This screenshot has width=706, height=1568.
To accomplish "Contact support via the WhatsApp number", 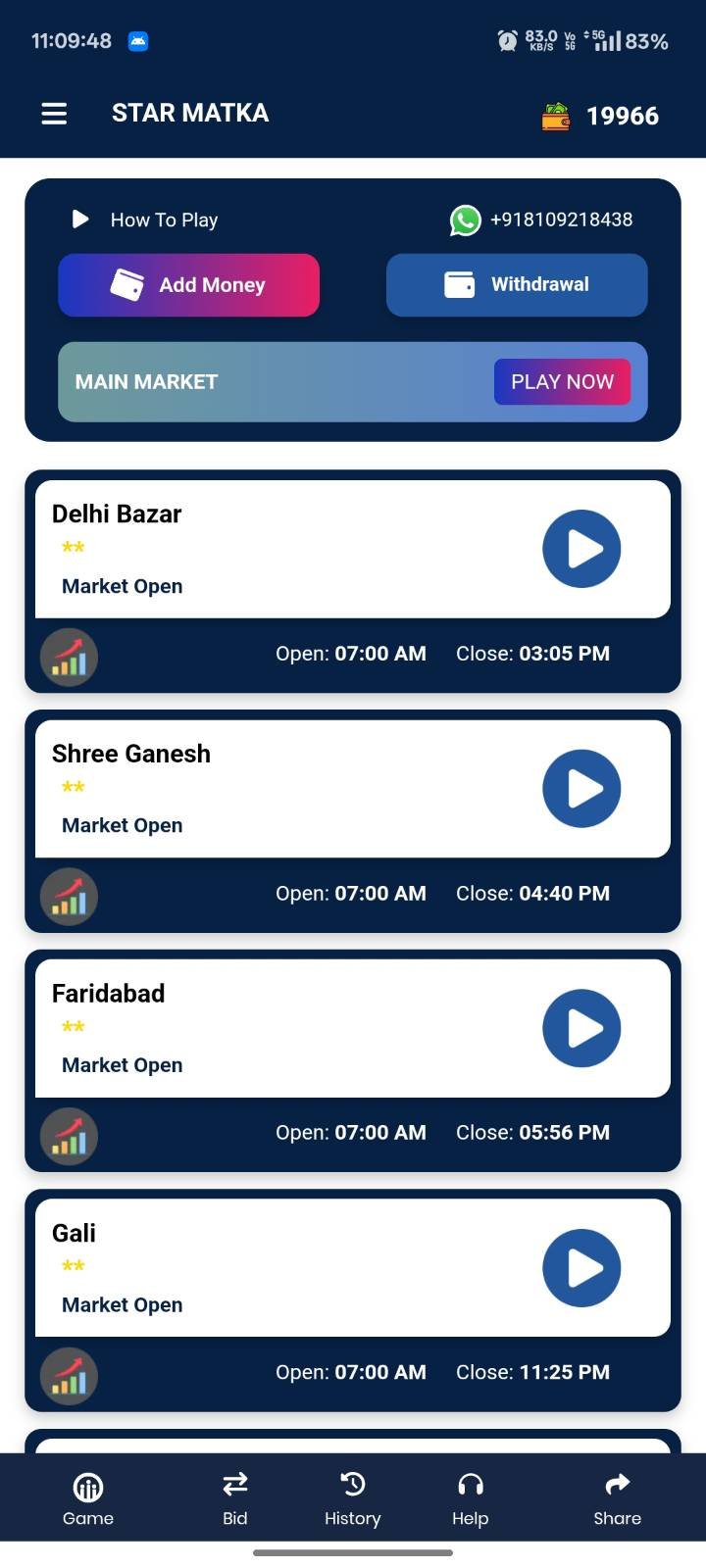I will [x=541, y=220].
